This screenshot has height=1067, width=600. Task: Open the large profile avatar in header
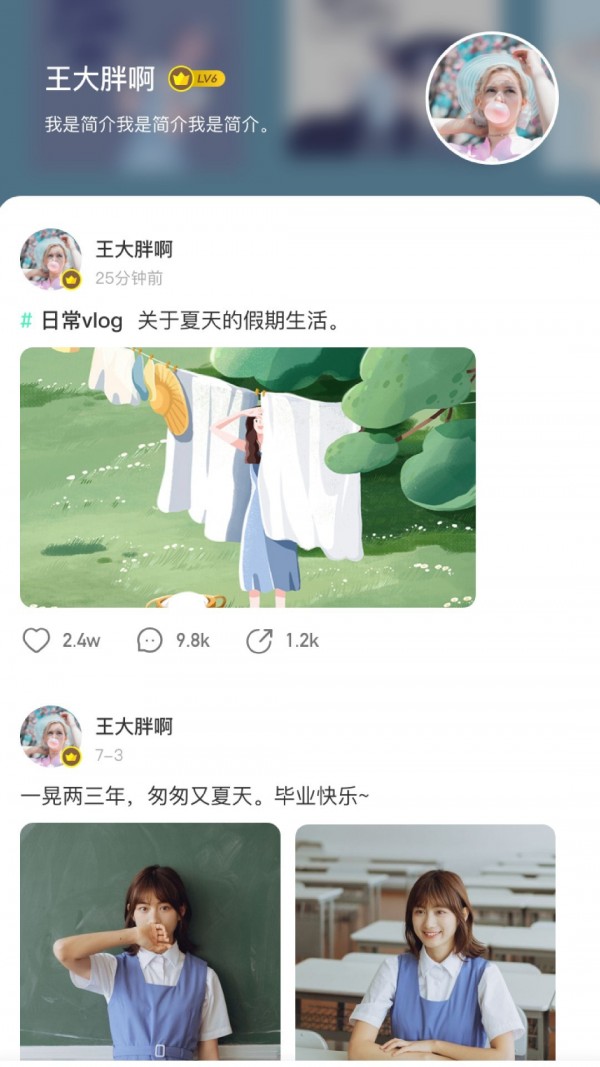tap(492, 98)
